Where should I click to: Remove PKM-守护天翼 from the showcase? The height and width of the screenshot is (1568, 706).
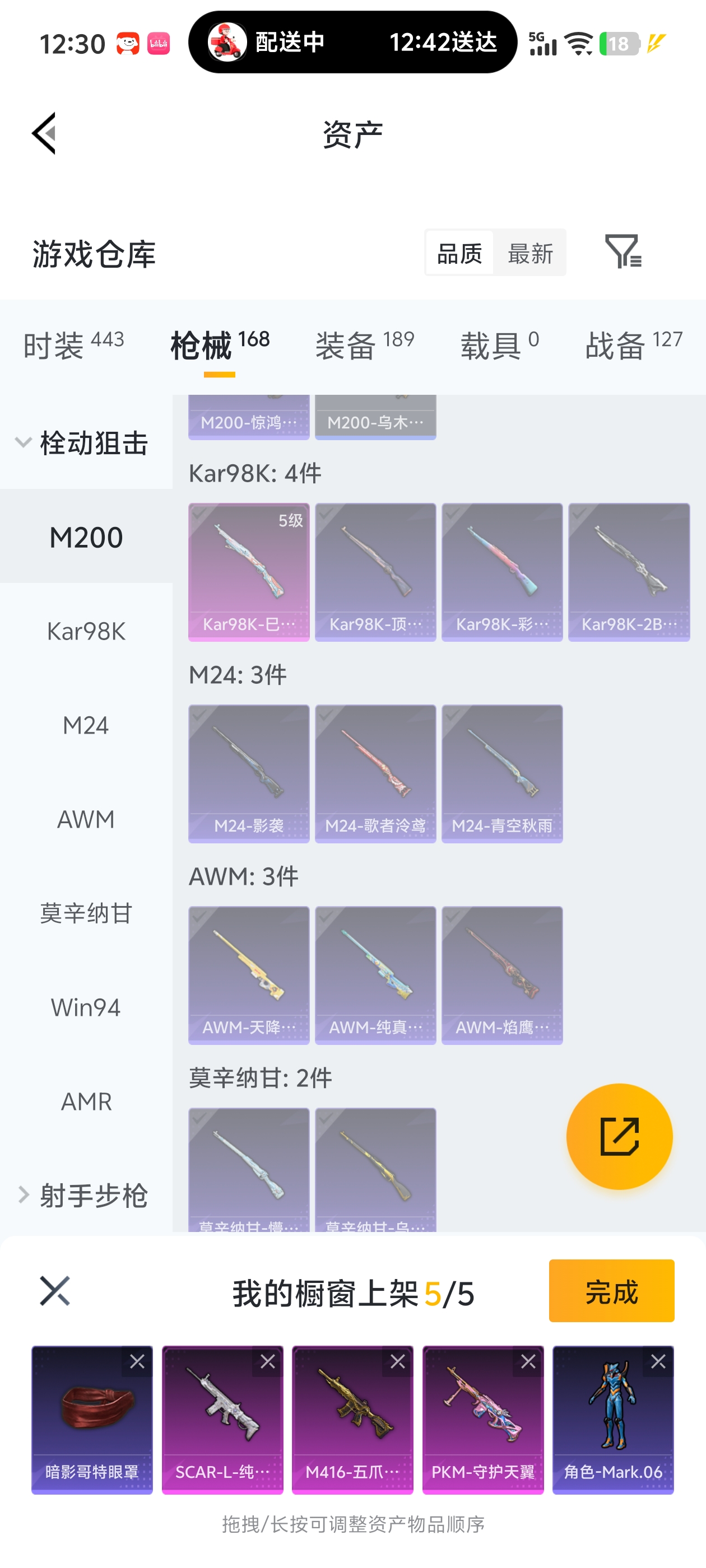[528, 1362]
